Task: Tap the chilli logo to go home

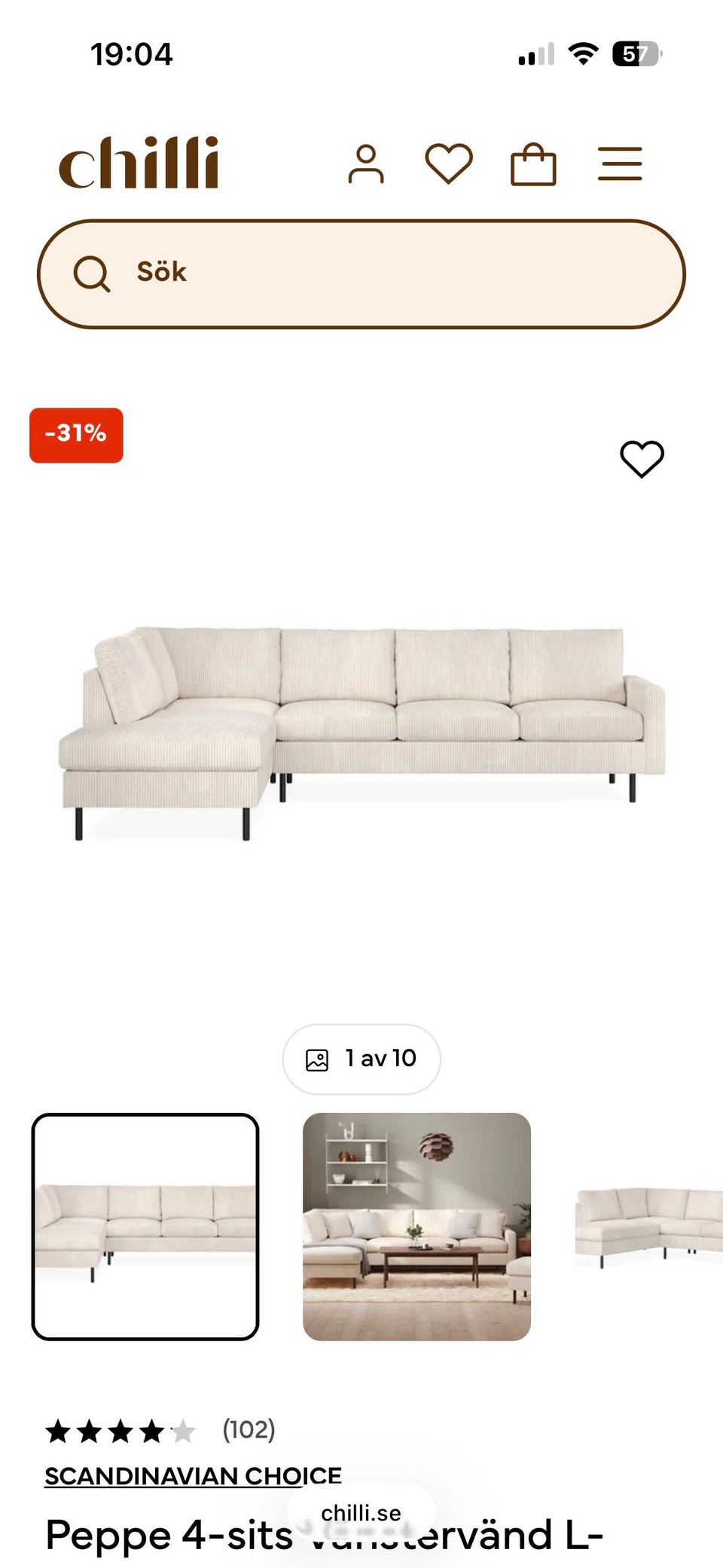Action: [x=140, y=161]
